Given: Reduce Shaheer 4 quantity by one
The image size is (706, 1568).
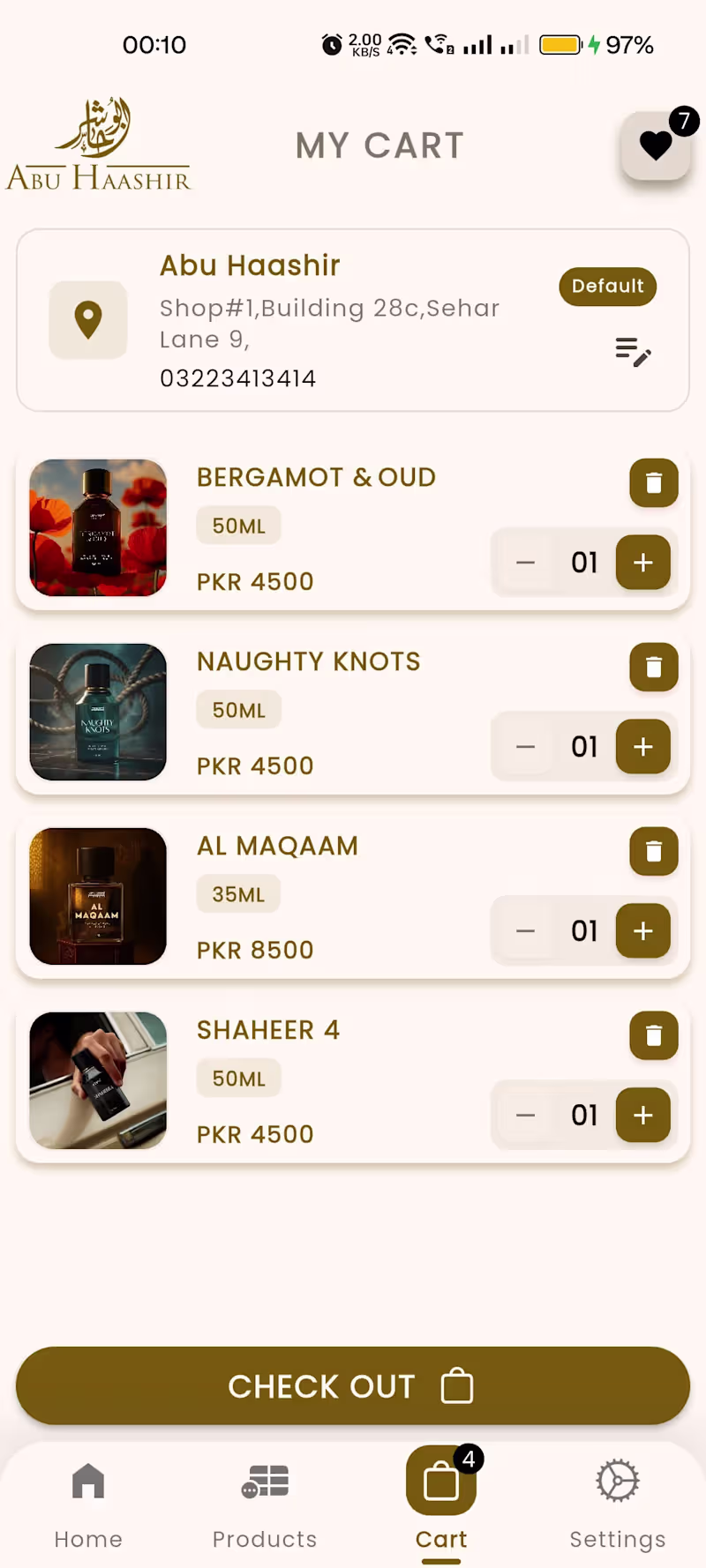Looking at the screenshot, I should point(526,1116).
